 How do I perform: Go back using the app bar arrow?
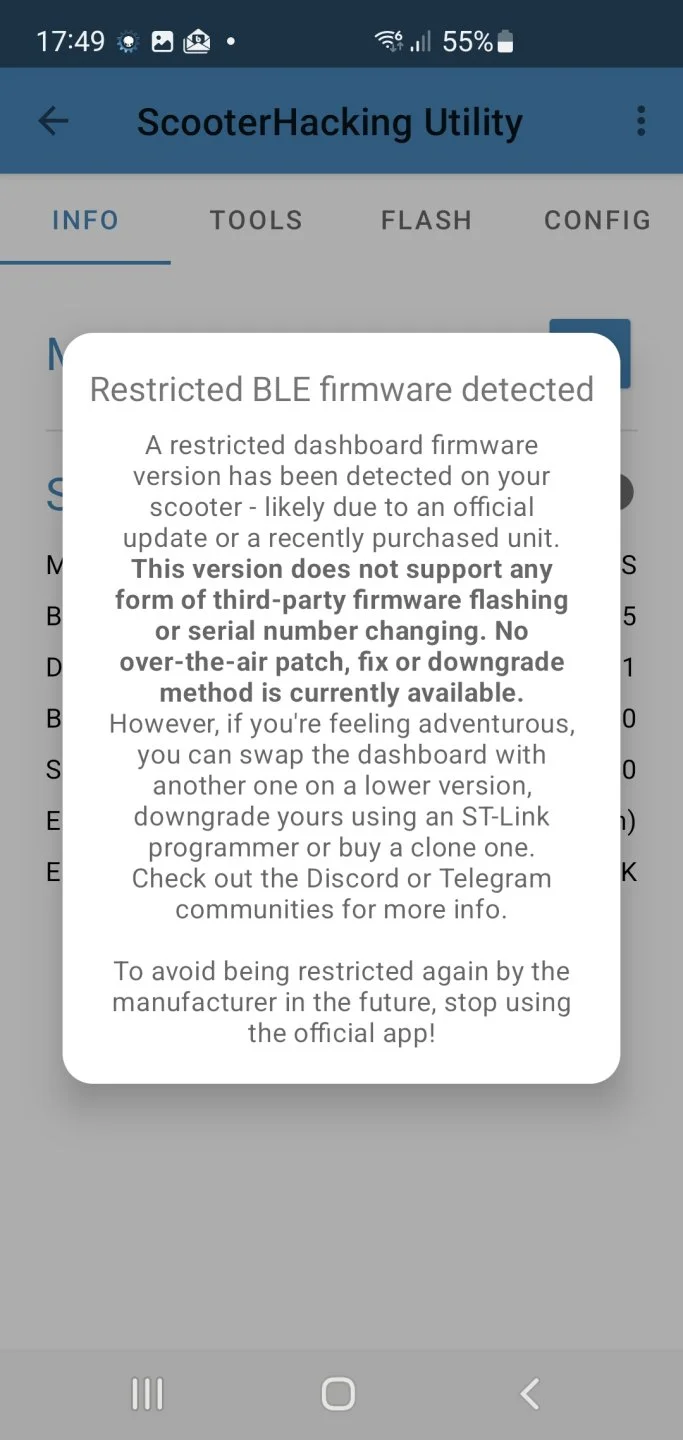click(x=53, y=121)
